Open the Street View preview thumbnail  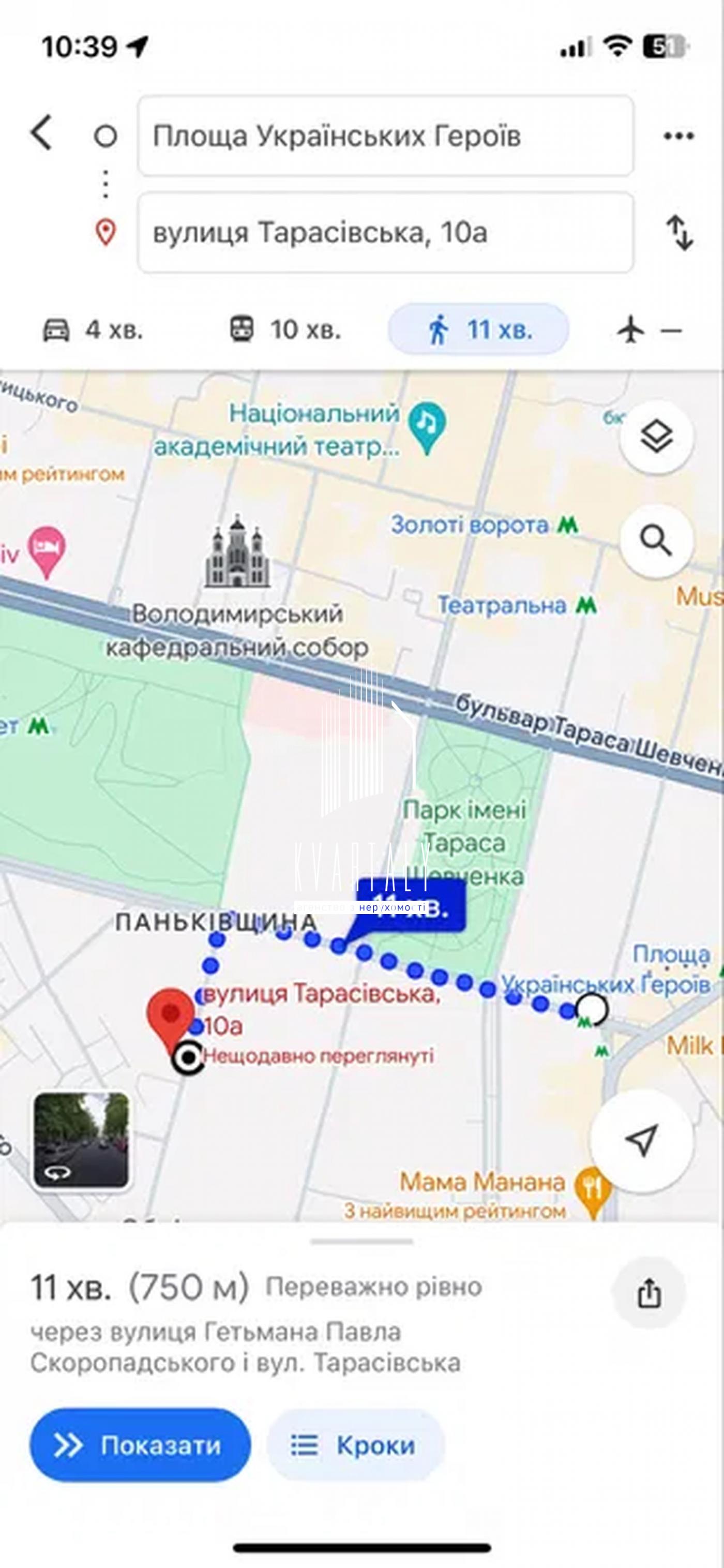point(81,1140)
